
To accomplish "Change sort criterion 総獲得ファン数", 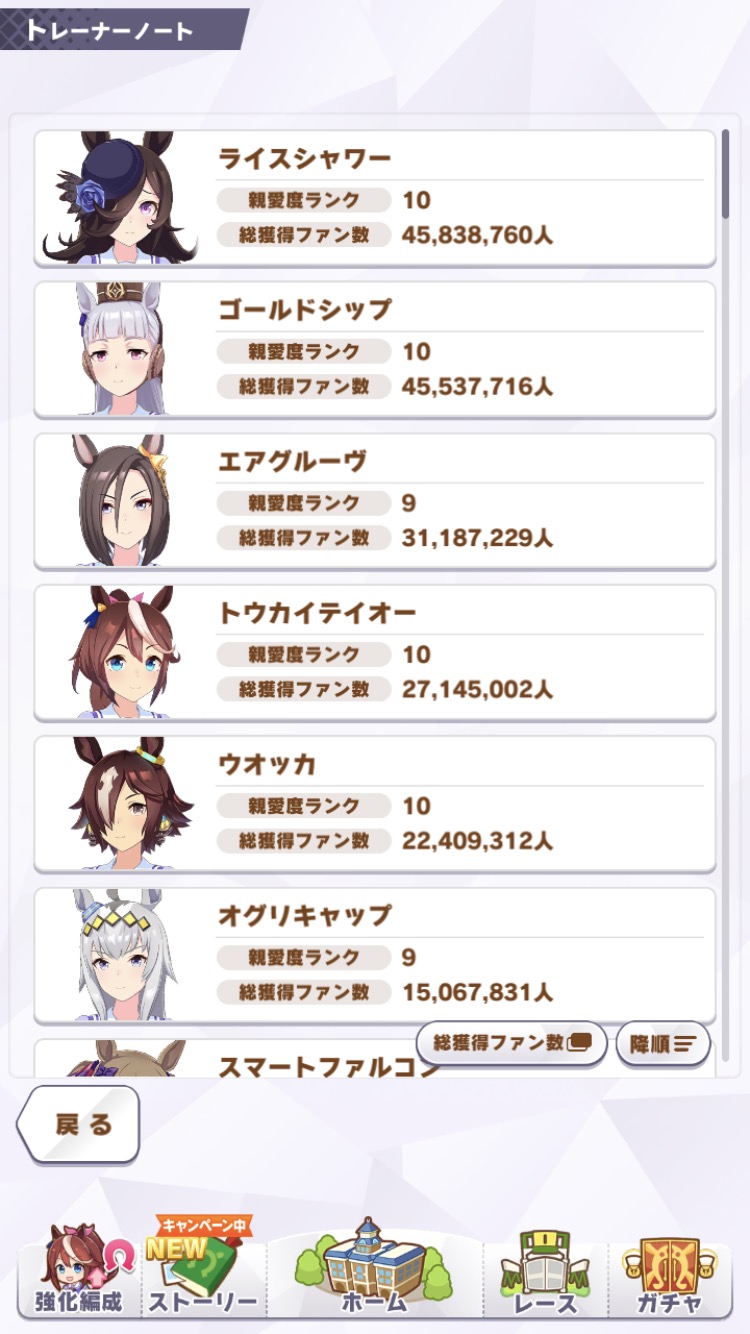I will [x=511, y=1043].
